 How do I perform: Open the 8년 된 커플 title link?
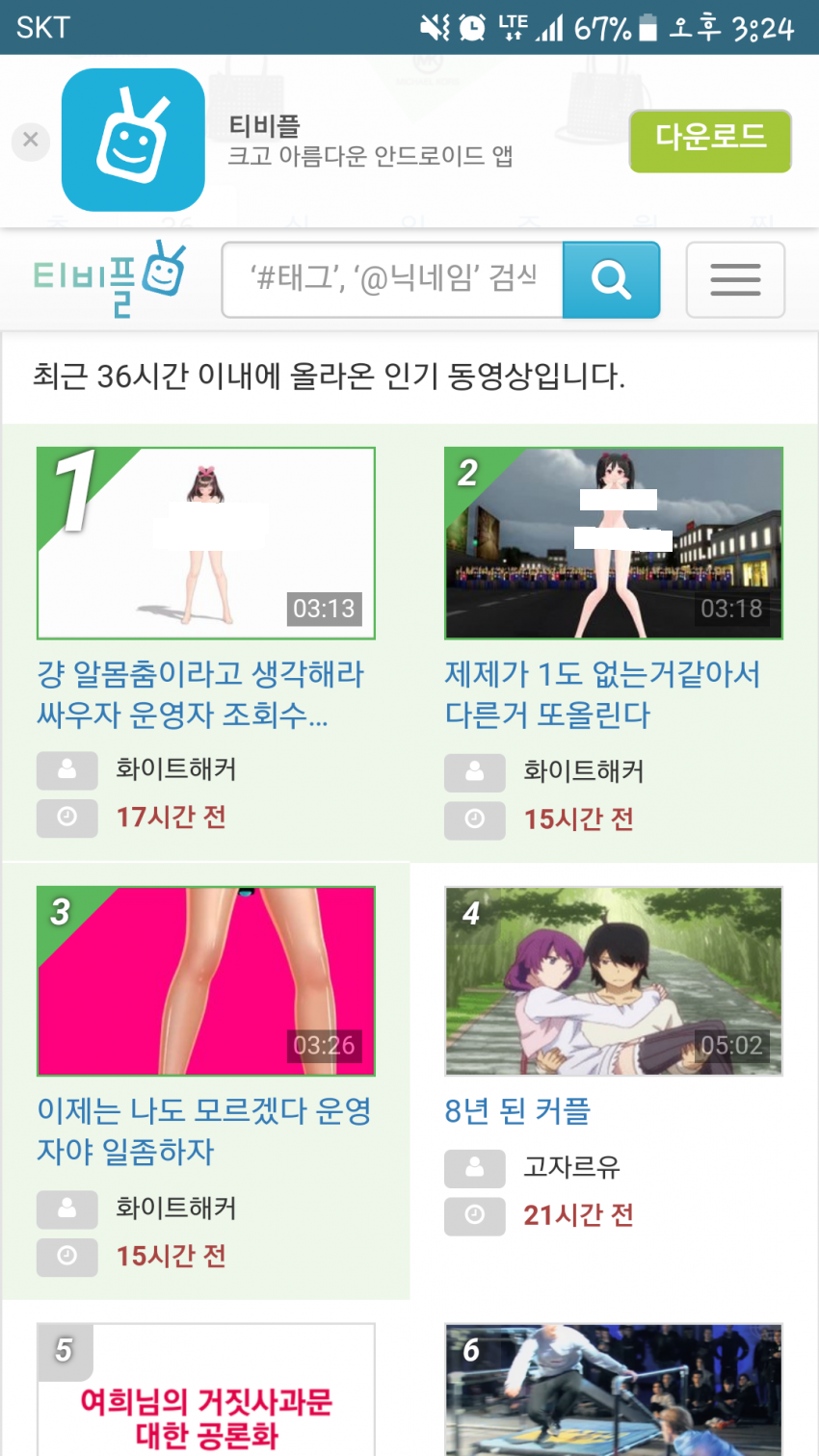click(x=517, y=1111)
